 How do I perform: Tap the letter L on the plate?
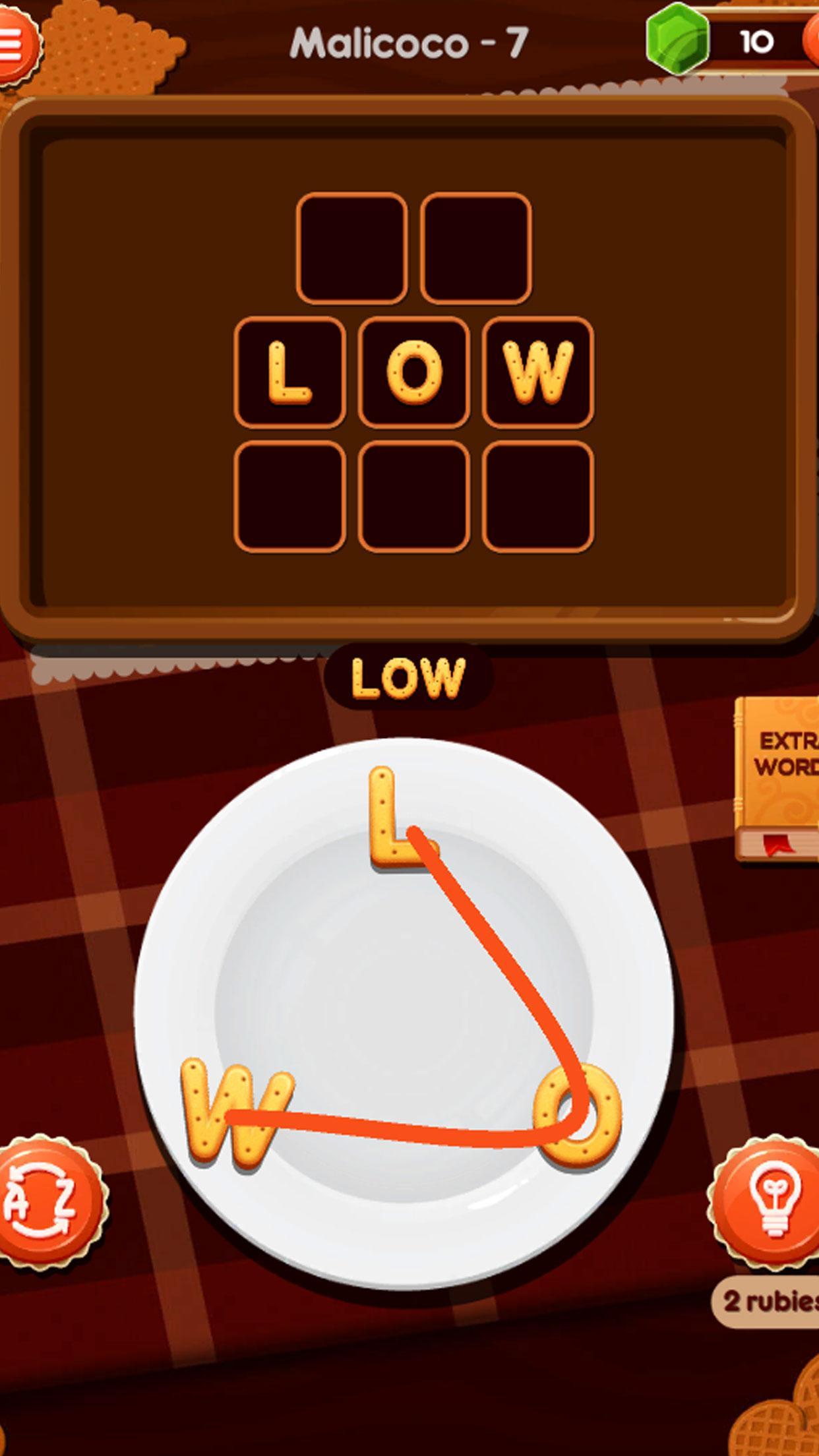[396, 818]
